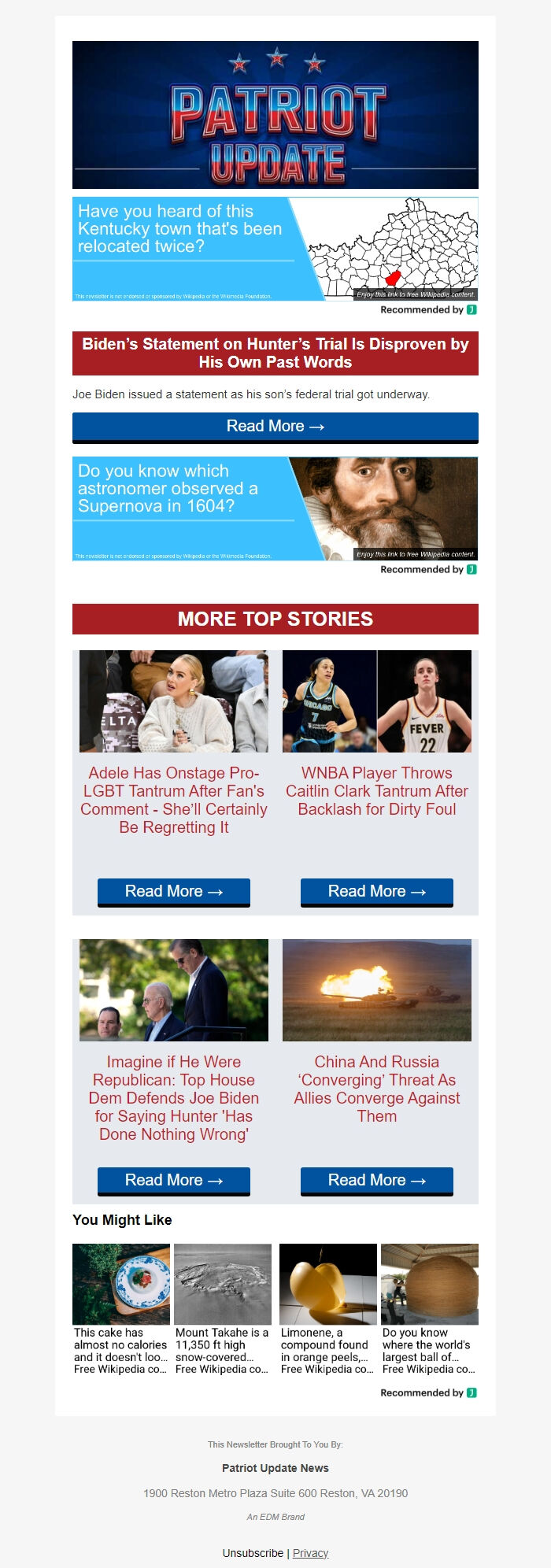Open the Kentucky town relocated twice banner
Screen dimensions: 551x1568
[x=275, y=248]
